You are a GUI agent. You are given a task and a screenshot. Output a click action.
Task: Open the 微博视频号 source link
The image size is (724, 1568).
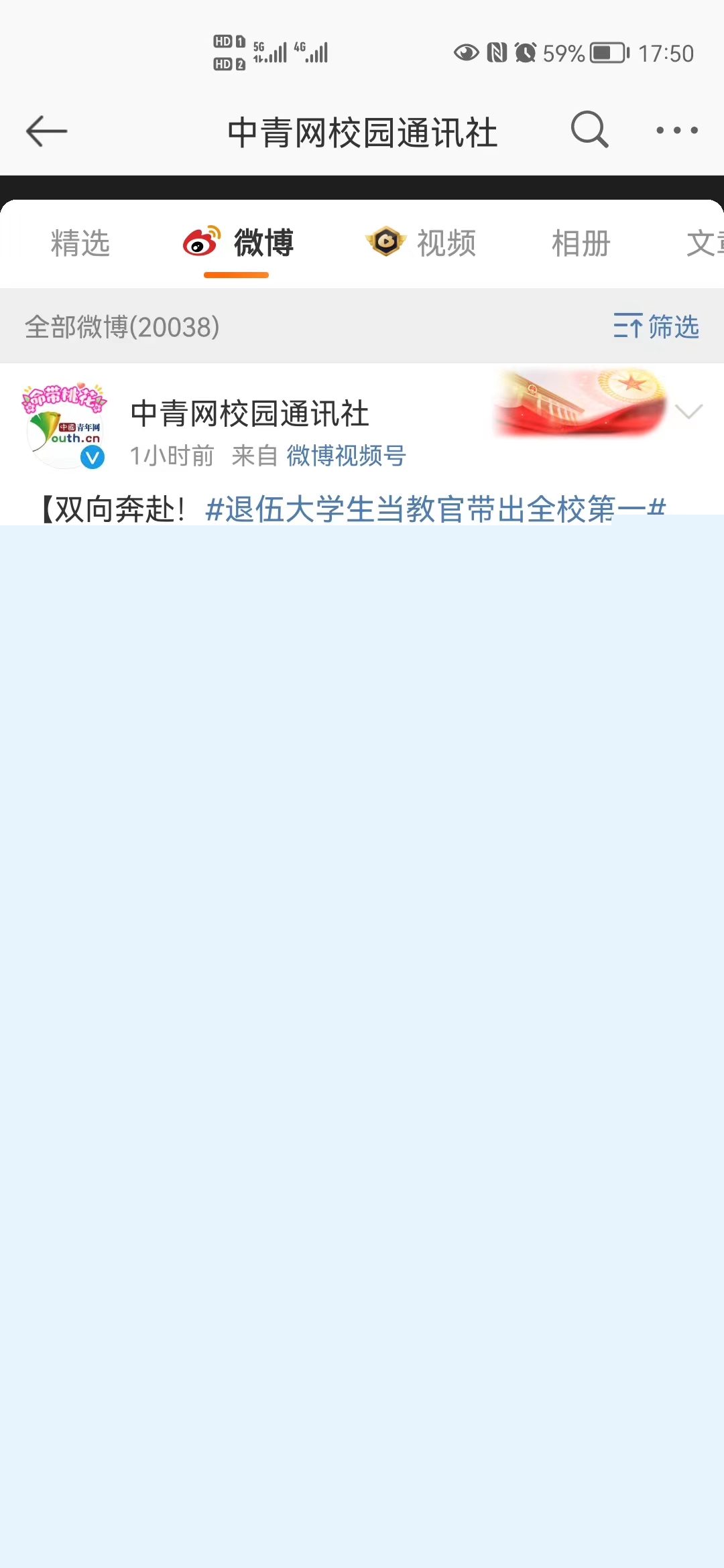(x=346, y=456)
